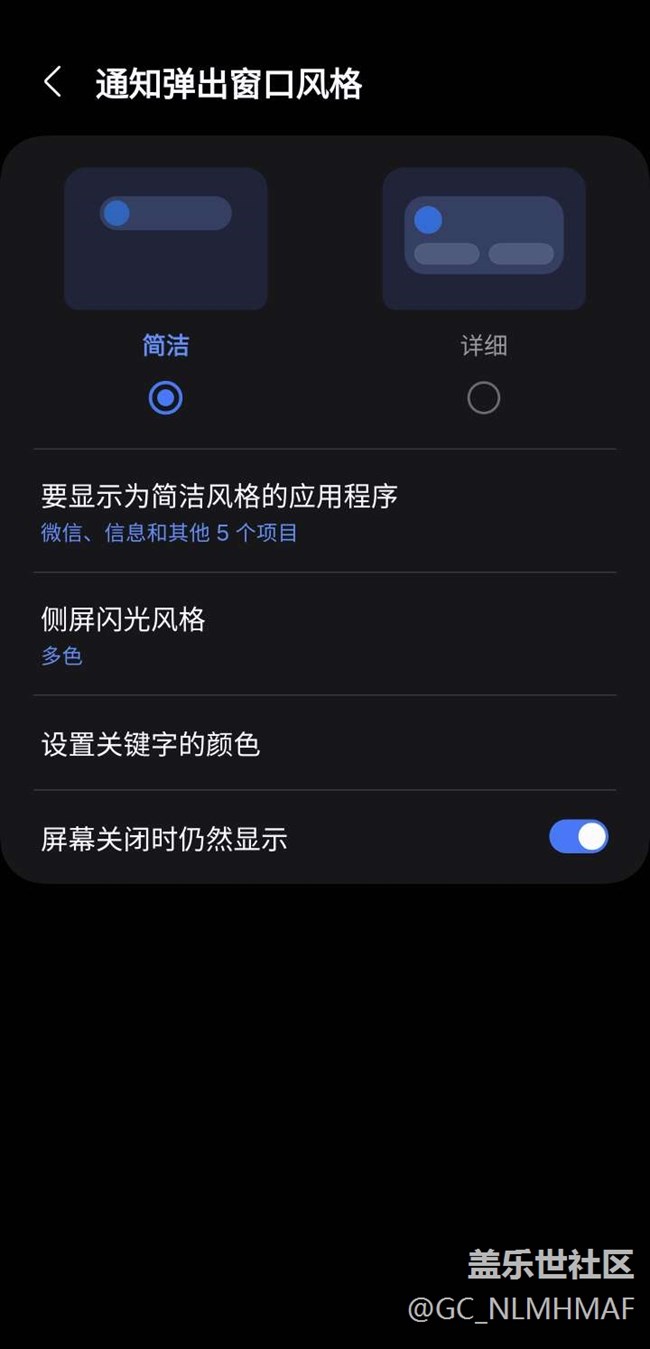The height and width of the screenshot is (1349, 650).
Task: Tap the 简洁 style preview image
Action: [165, 238]
